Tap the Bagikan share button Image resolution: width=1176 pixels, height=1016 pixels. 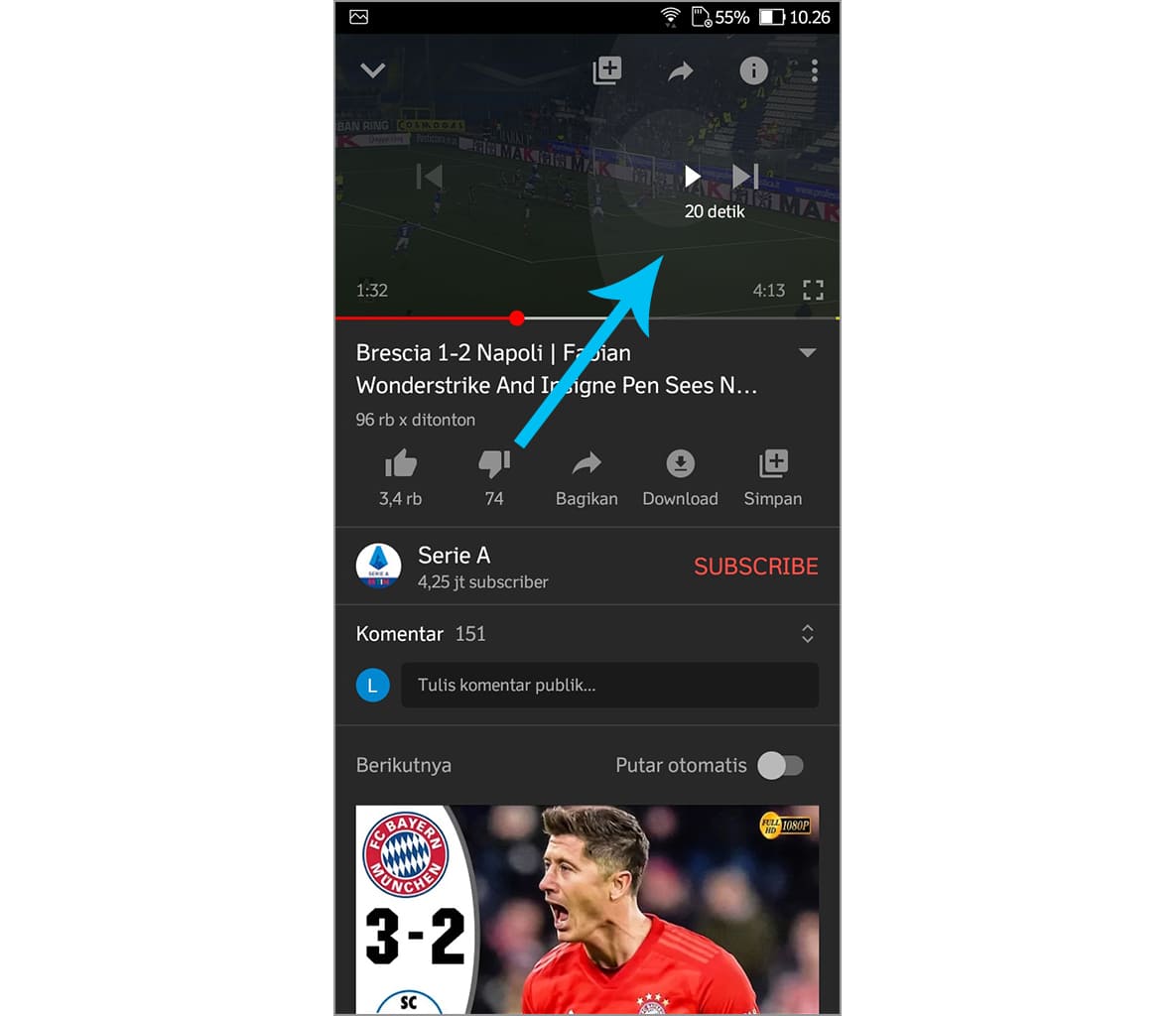(x=587, y=476)
